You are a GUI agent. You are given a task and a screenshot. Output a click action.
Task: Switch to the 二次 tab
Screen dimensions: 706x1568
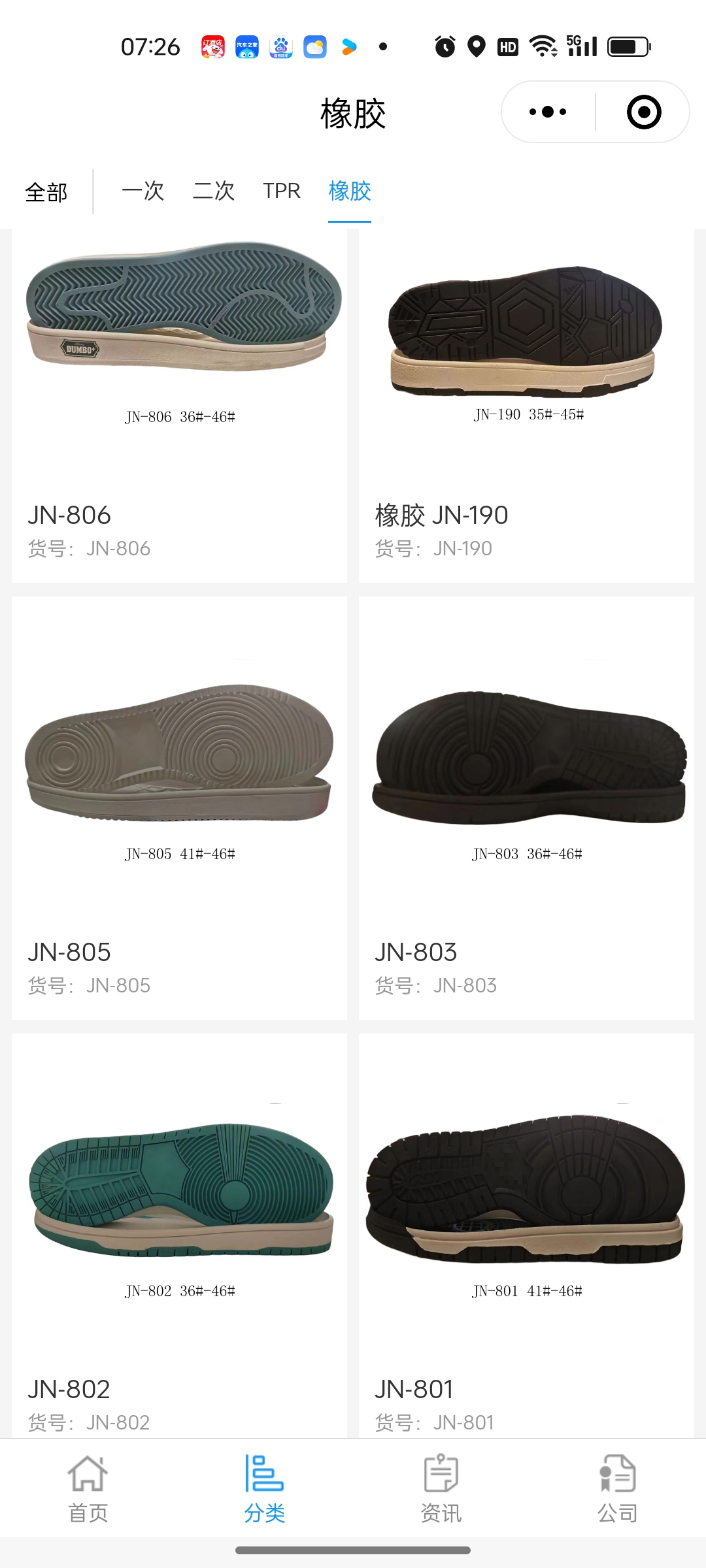click(x=214, y=191)
